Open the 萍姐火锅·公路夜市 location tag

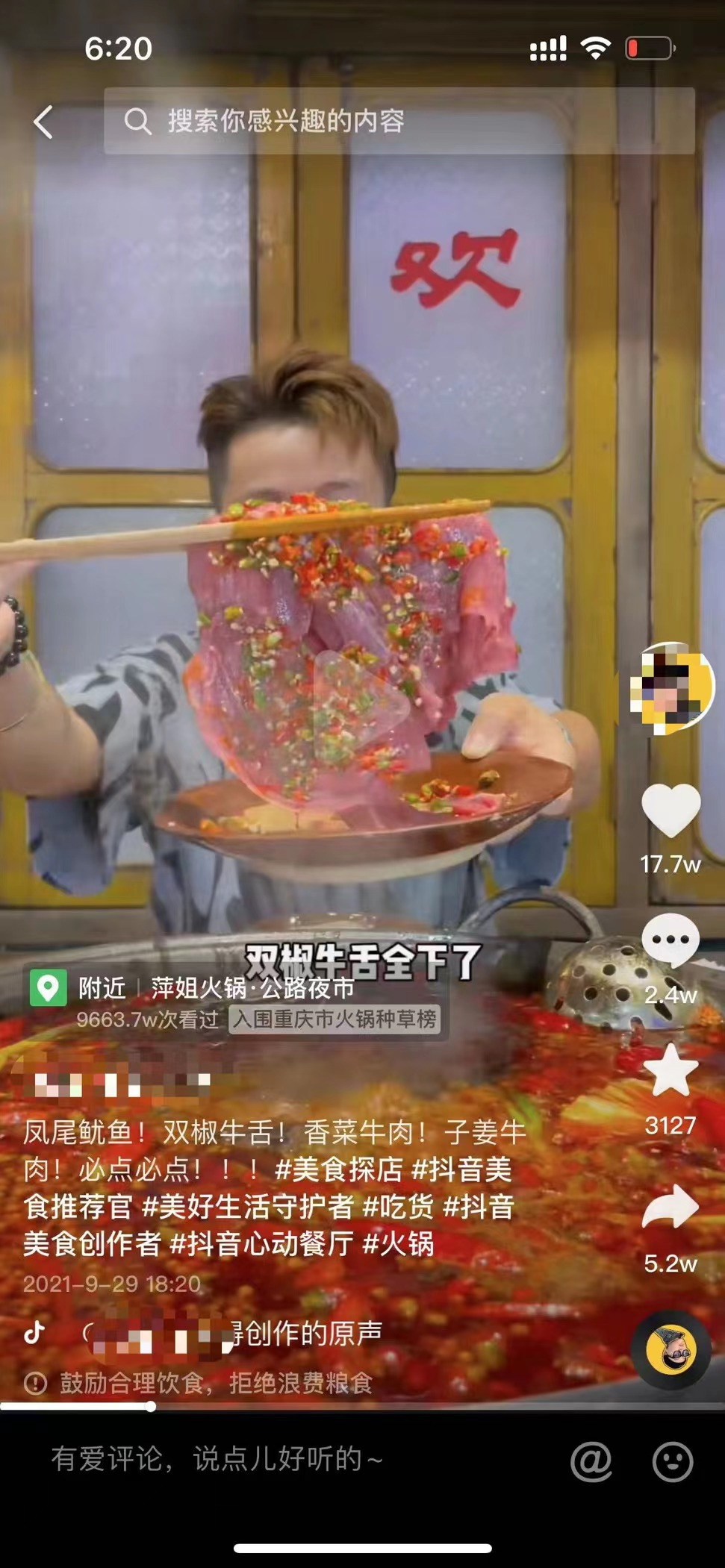252,987
